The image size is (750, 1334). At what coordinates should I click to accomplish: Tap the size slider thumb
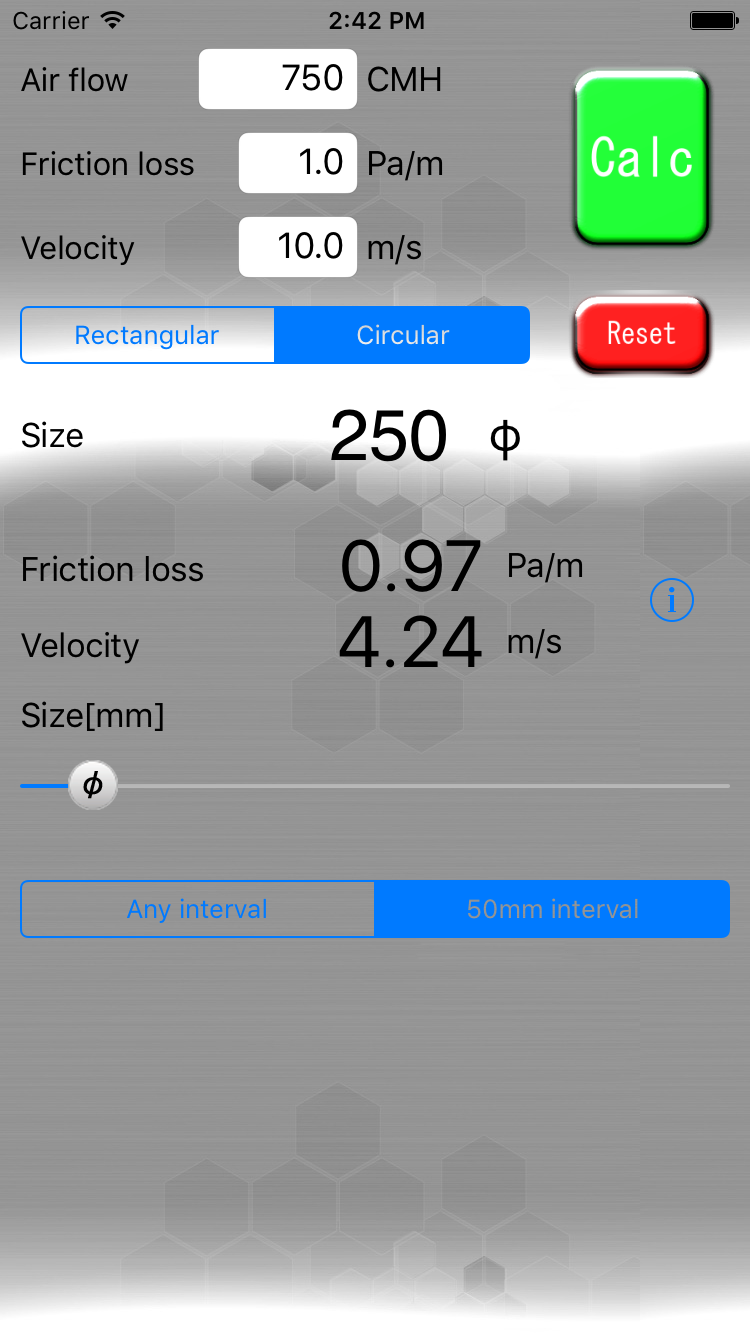pyautogui.click(x=93, y=786)
